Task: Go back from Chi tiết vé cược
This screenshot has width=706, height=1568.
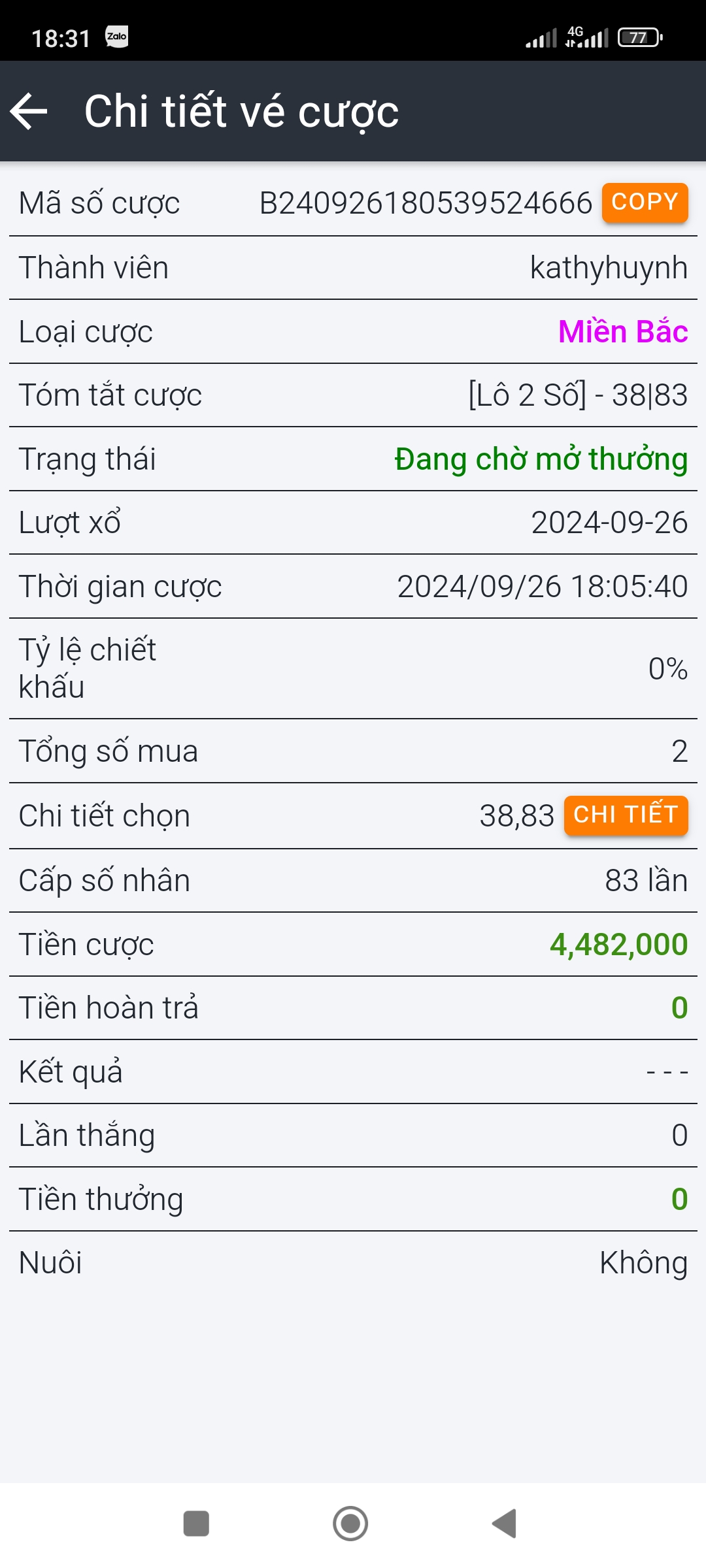Action: coord(29,111)
